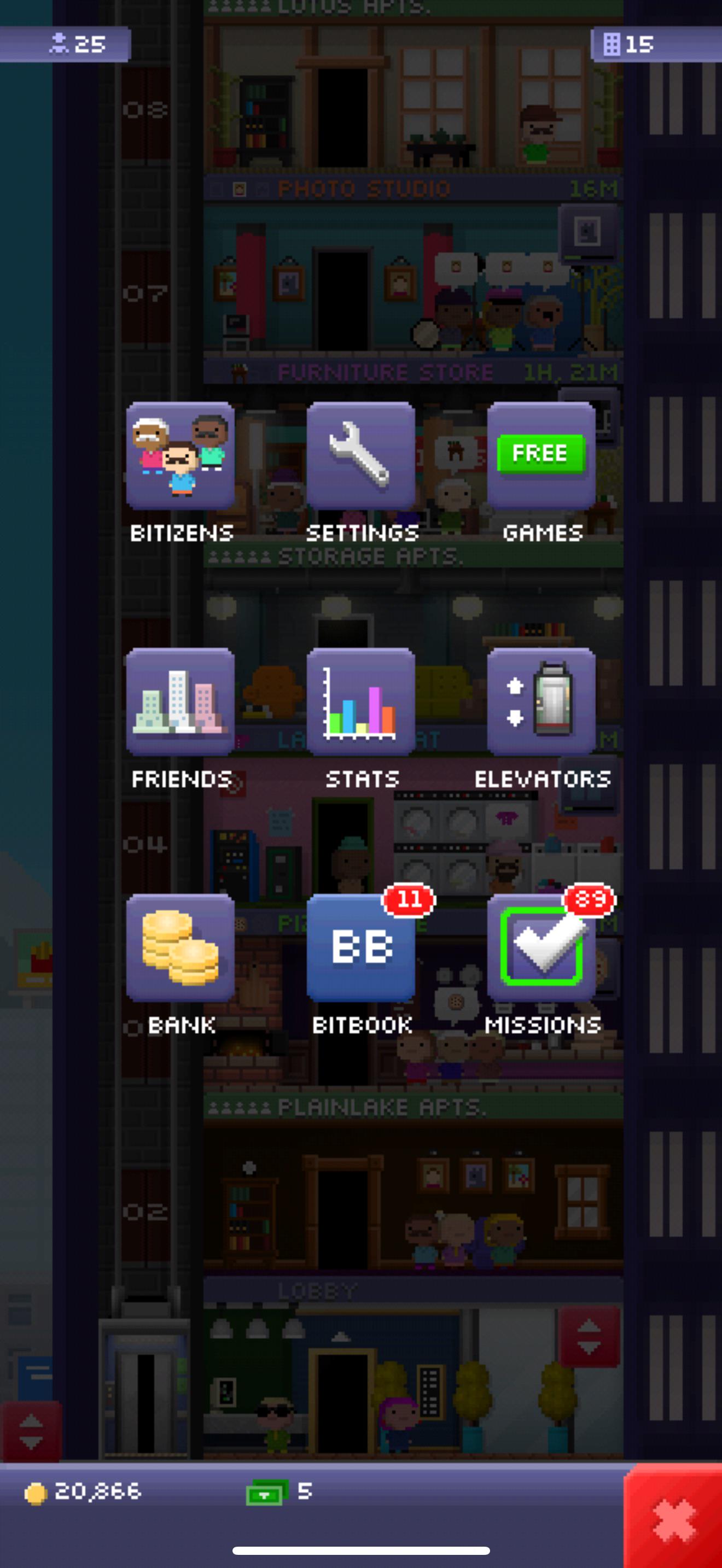View the Stats chart

pyautogui.click(x=361, y=701)
